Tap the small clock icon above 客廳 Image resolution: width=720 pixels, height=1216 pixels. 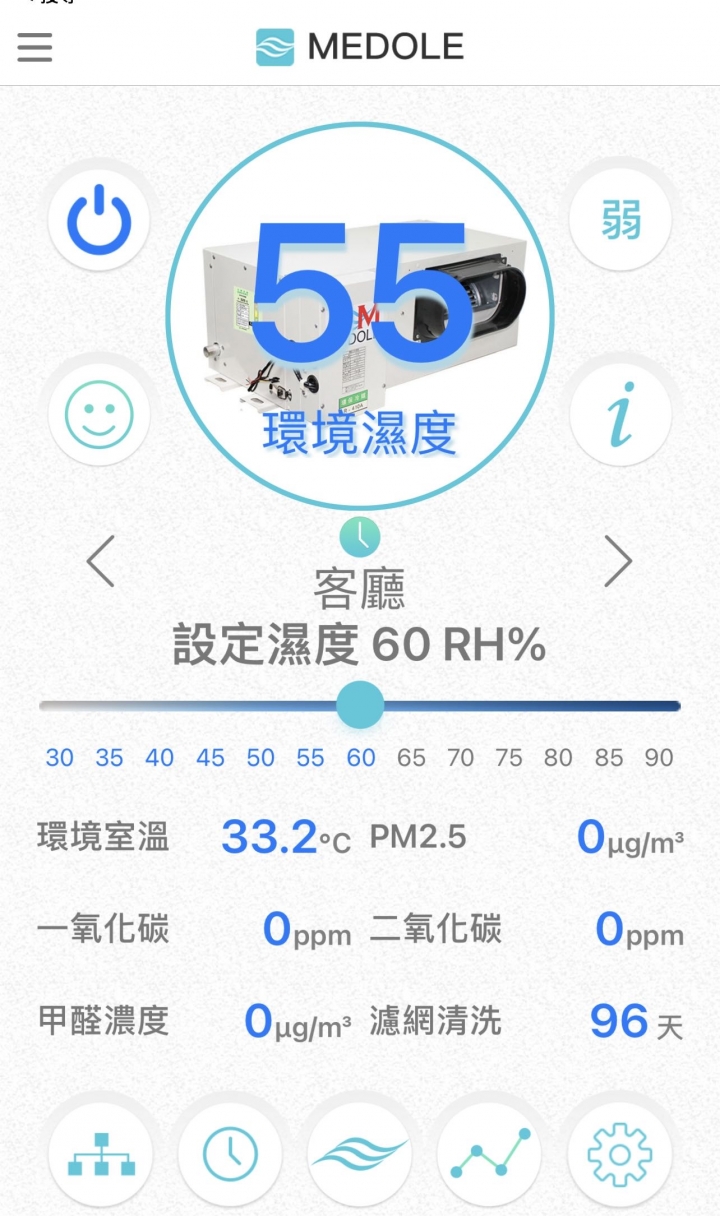point(360,537)
